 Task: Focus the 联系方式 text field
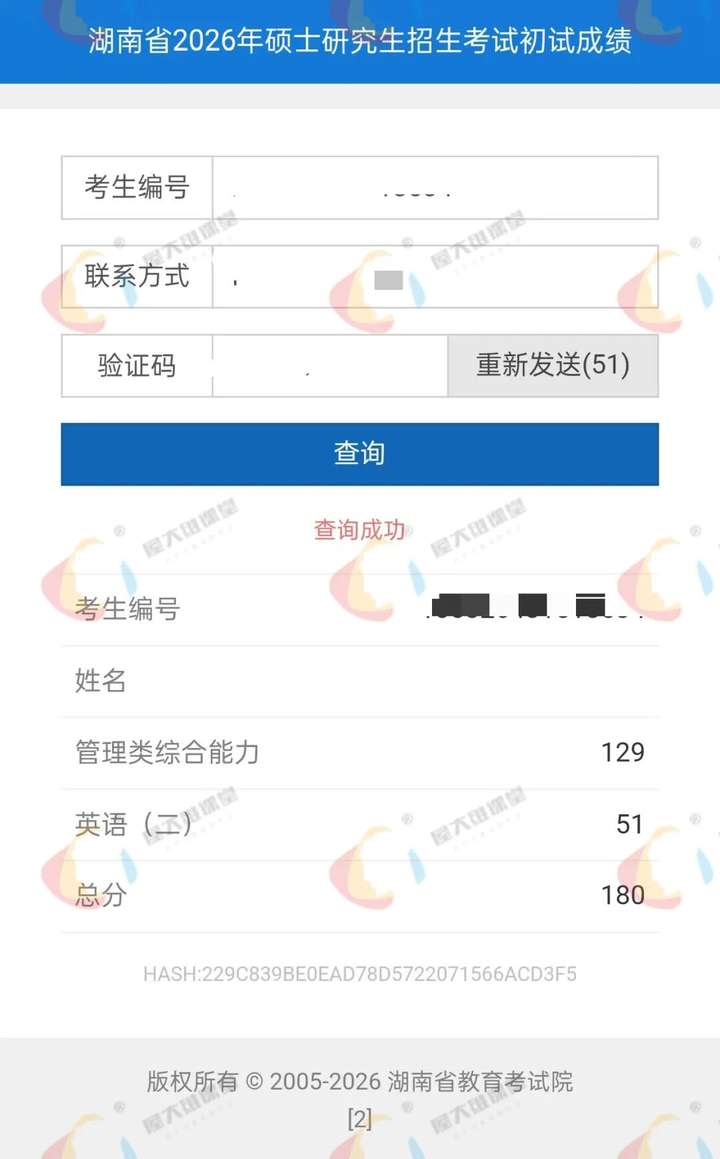click(435, 277)
